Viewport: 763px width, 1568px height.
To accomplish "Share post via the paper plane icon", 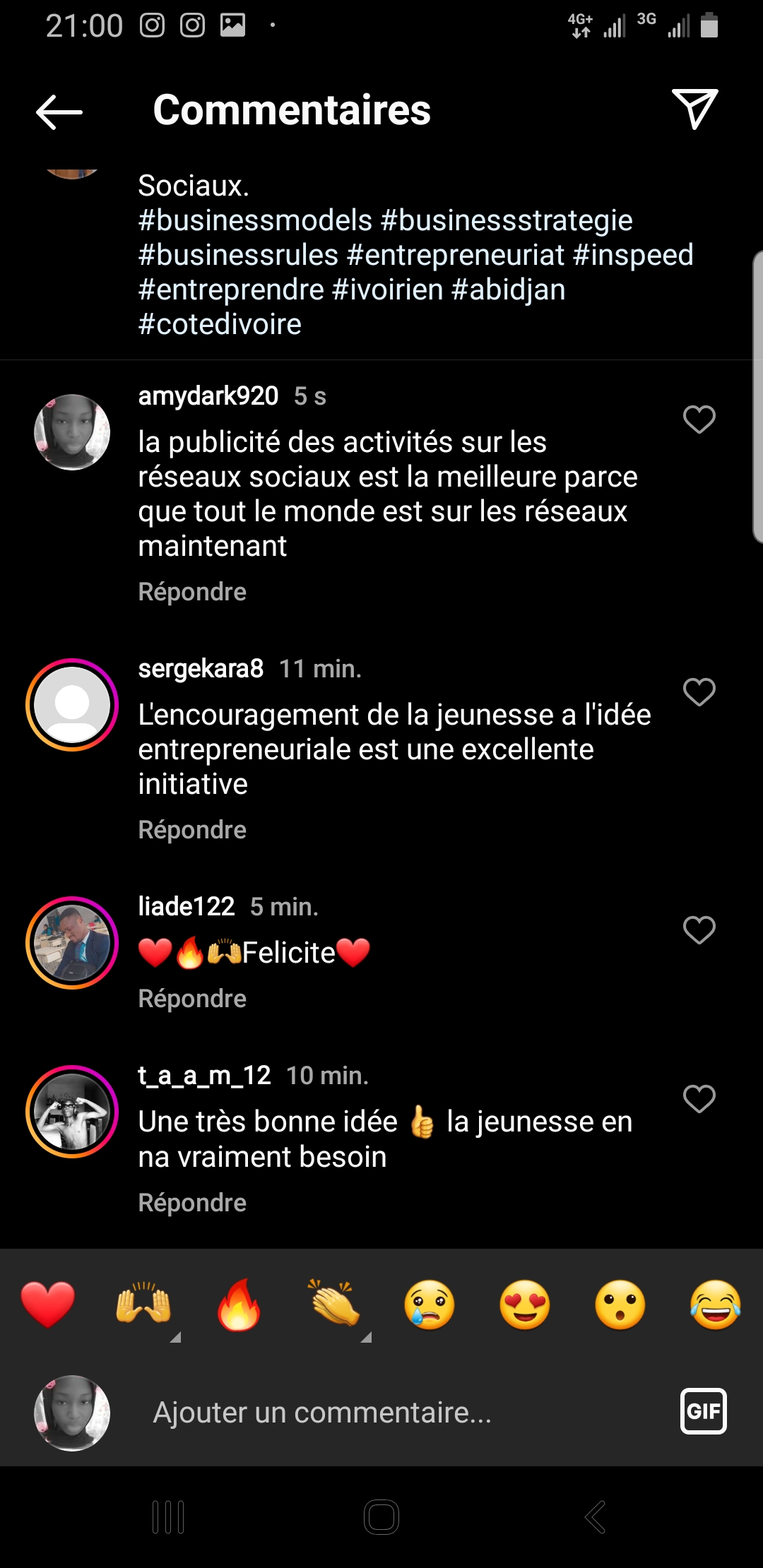I will [694, 109].
